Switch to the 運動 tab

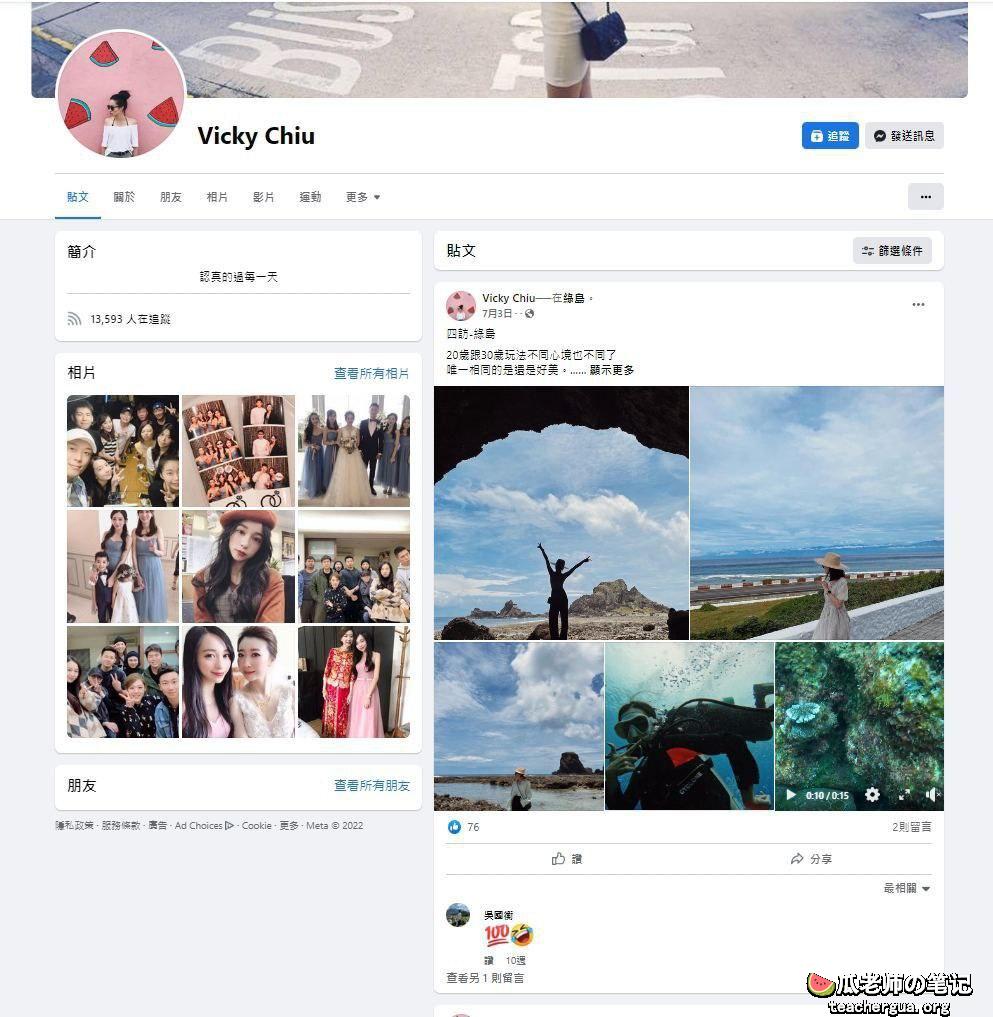(x=310, y=197)
